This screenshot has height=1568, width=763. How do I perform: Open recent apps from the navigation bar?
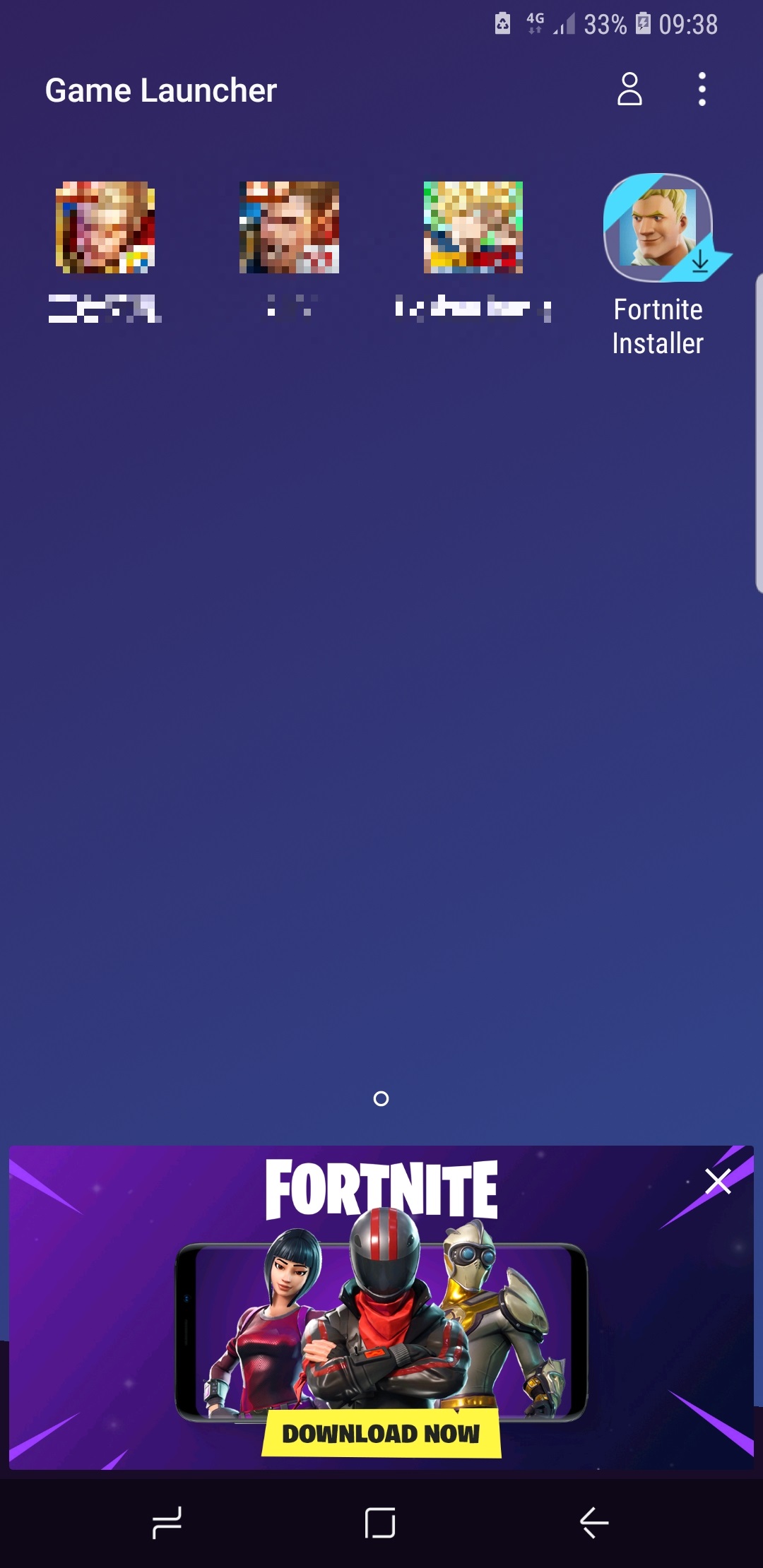pos(167,1522)
